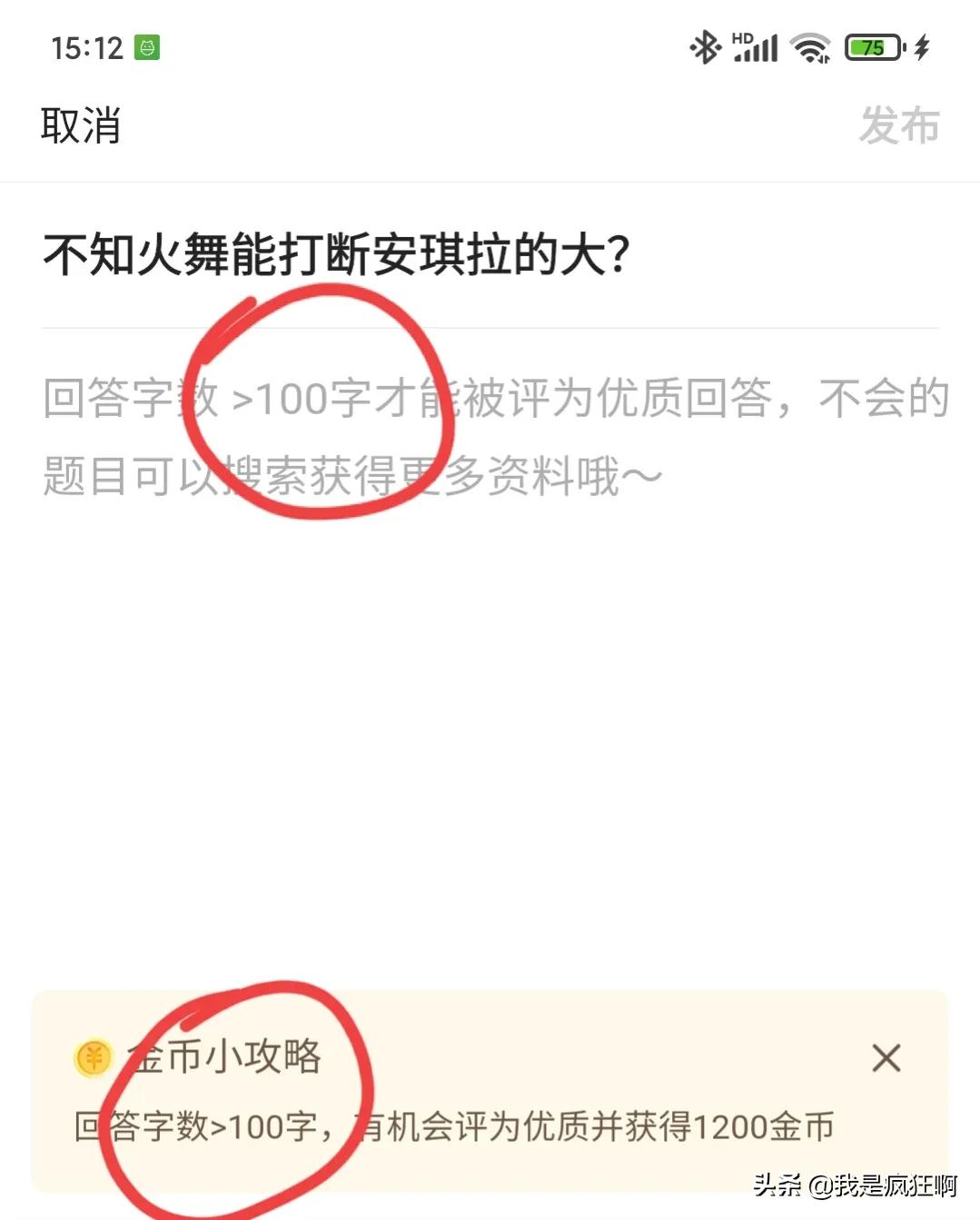Tap the gold coin icon in the tip banner
Viewport: 980px width, 1220px height.
pyautogui.click(x=91, y=1057)
